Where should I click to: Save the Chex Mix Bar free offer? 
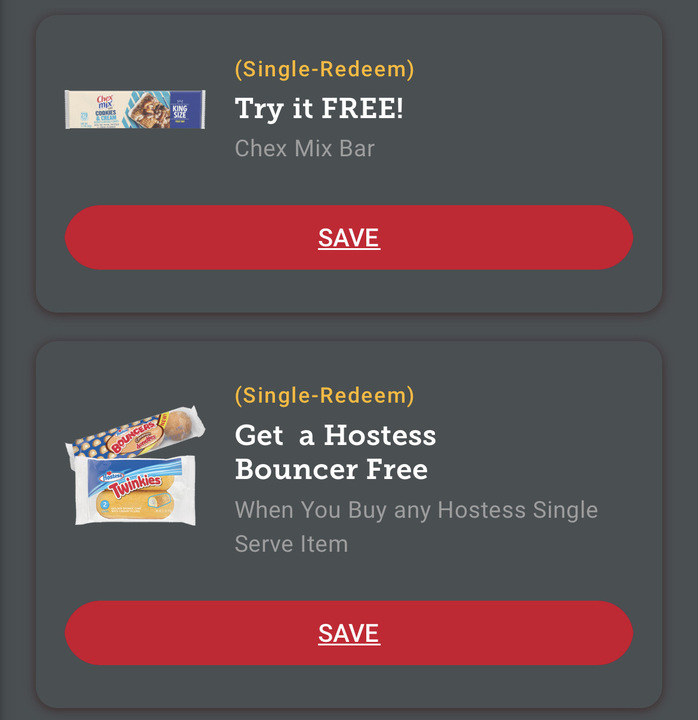(349, 238)
